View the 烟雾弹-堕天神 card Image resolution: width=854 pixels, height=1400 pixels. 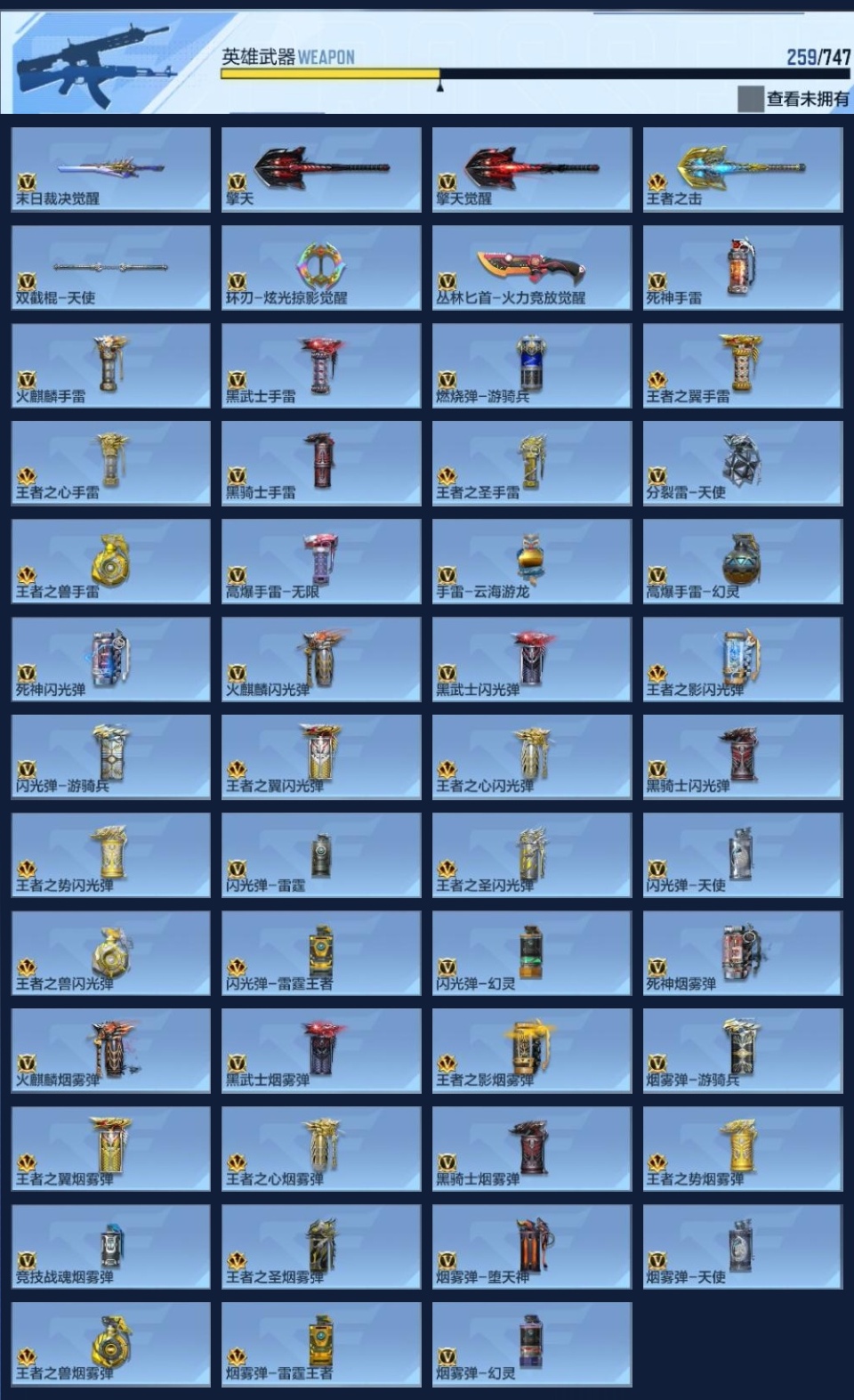pyautogui.click(x=532, y=1246)
